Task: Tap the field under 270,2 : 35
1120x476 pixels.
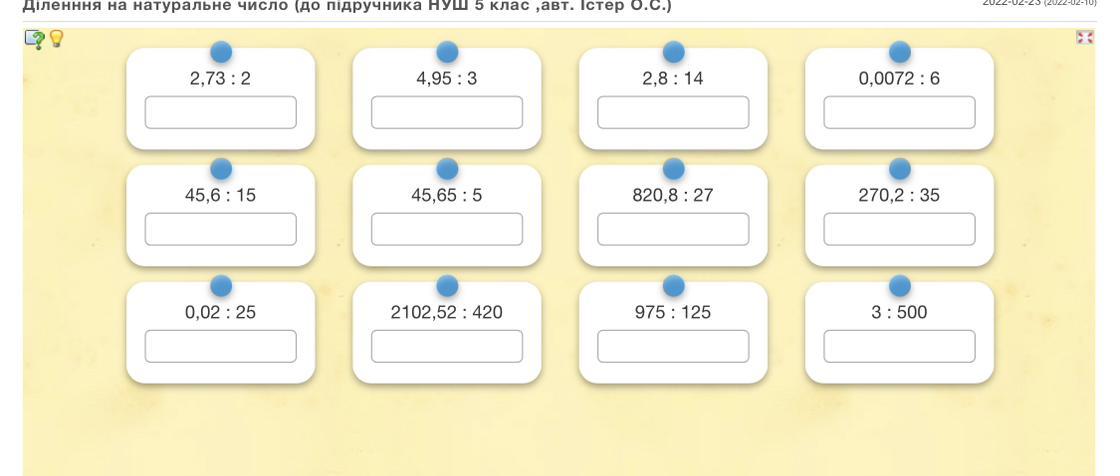Action: point(899,229)
